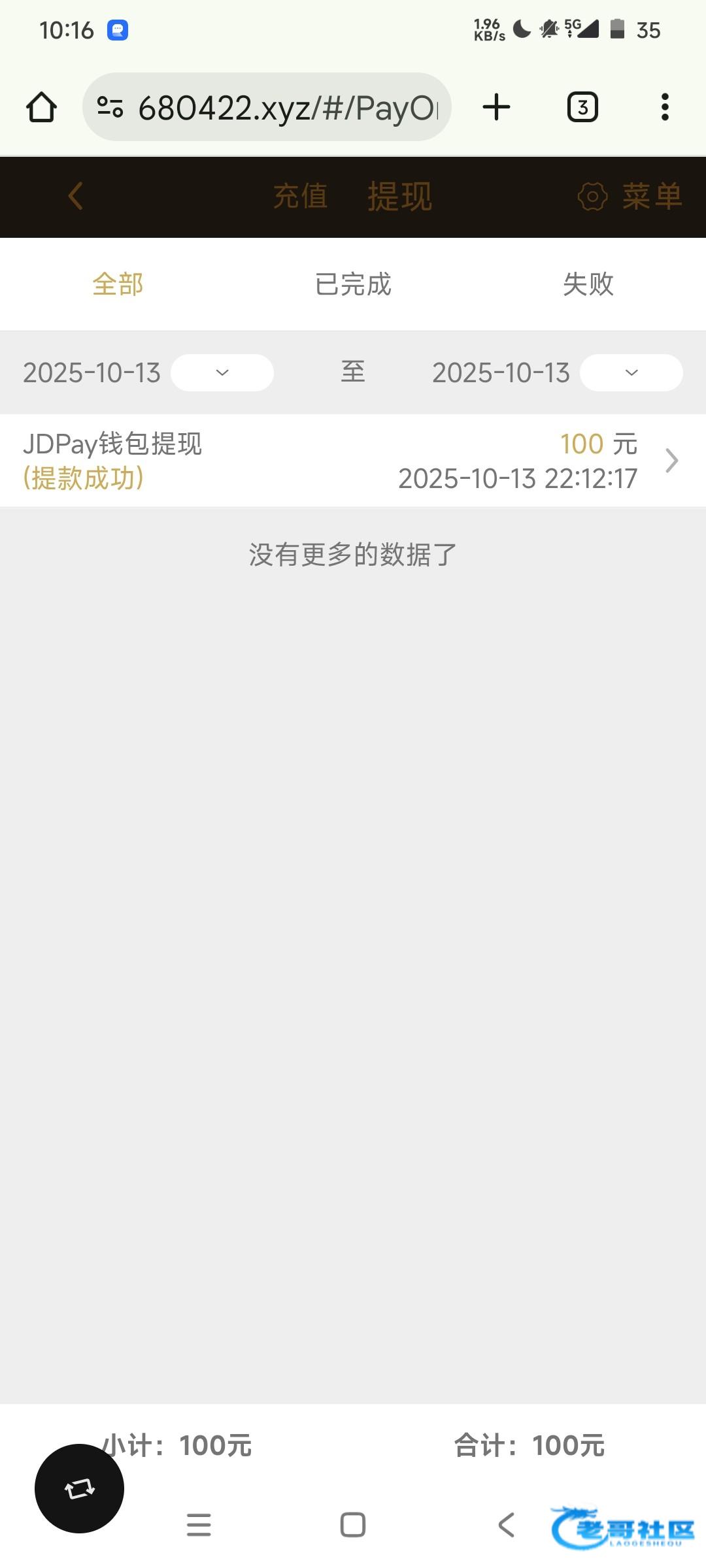This screenshot has width=706, height=1568.
Task: Filter by 已完成 records
Action: point(353,284)
